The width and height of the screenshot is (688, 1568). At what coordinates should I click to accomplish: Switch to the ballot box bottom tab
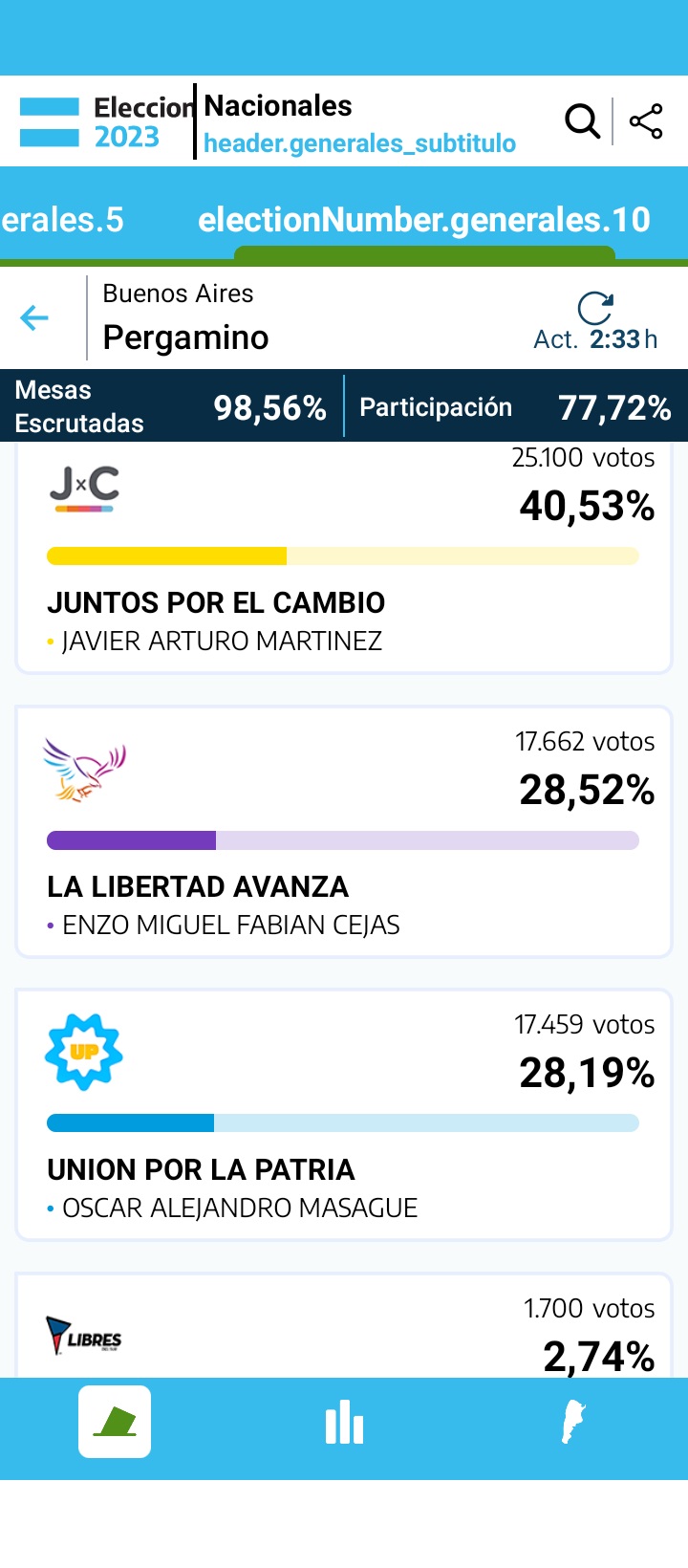click(x=115, y=1422)
